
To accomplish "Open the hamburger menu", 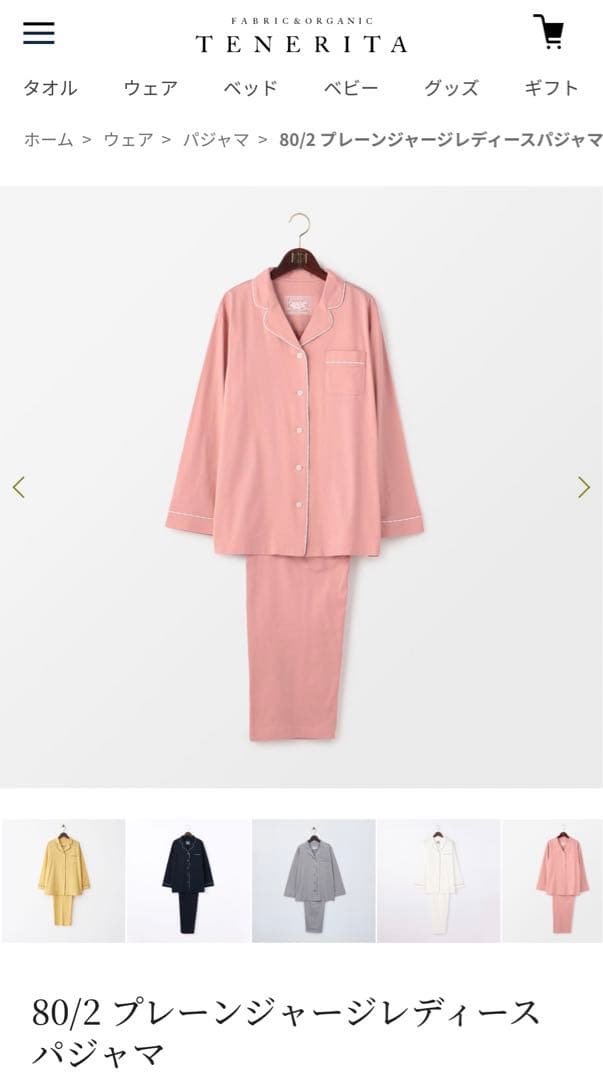I will tap(39, 33).
